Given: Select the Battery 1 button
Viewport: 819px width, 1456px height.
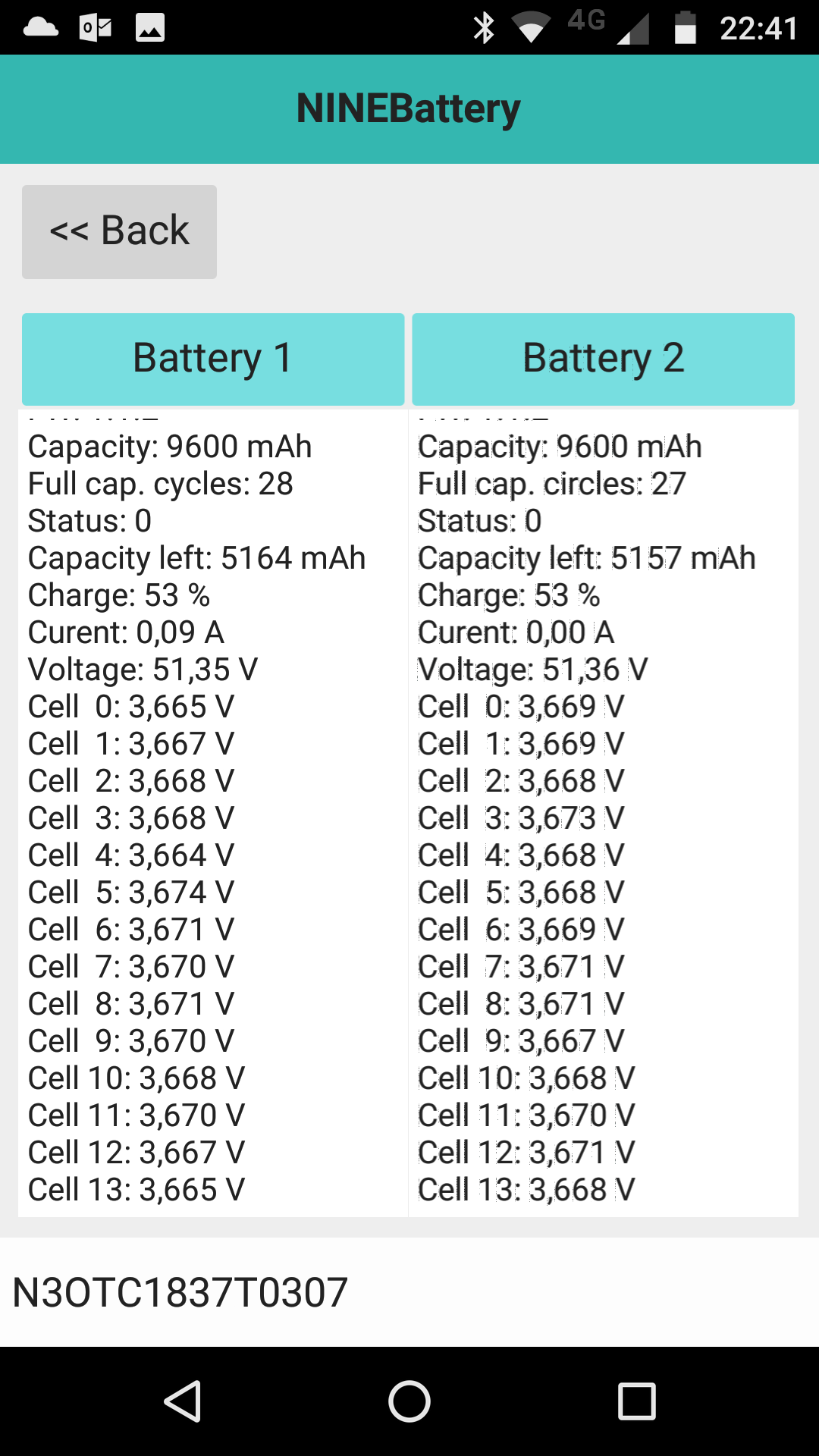Looking at the screenshot, I should point(213,359).
